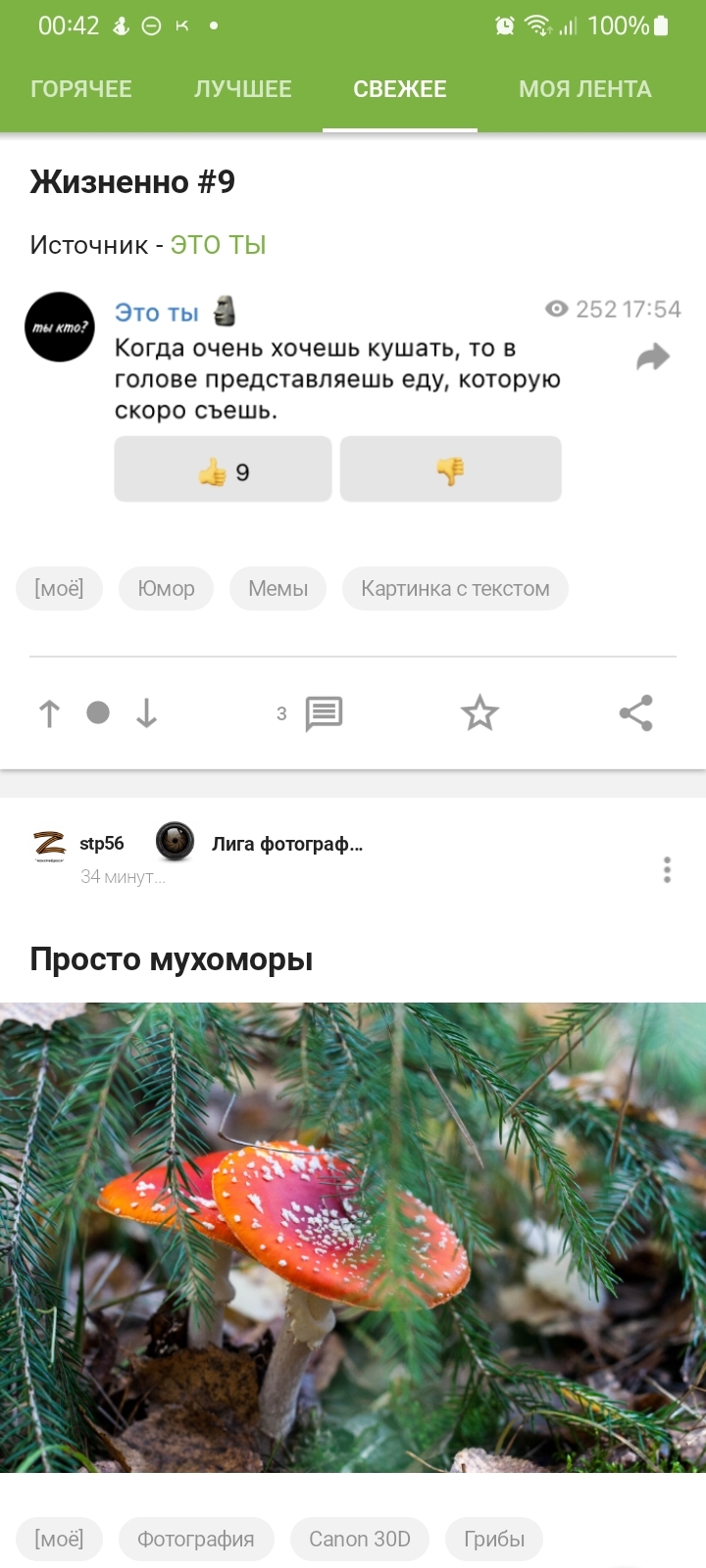Screen dimensions: 706x1568
Task: Tap the Картинка с текстом tag
Action: (x=455, y=589)
